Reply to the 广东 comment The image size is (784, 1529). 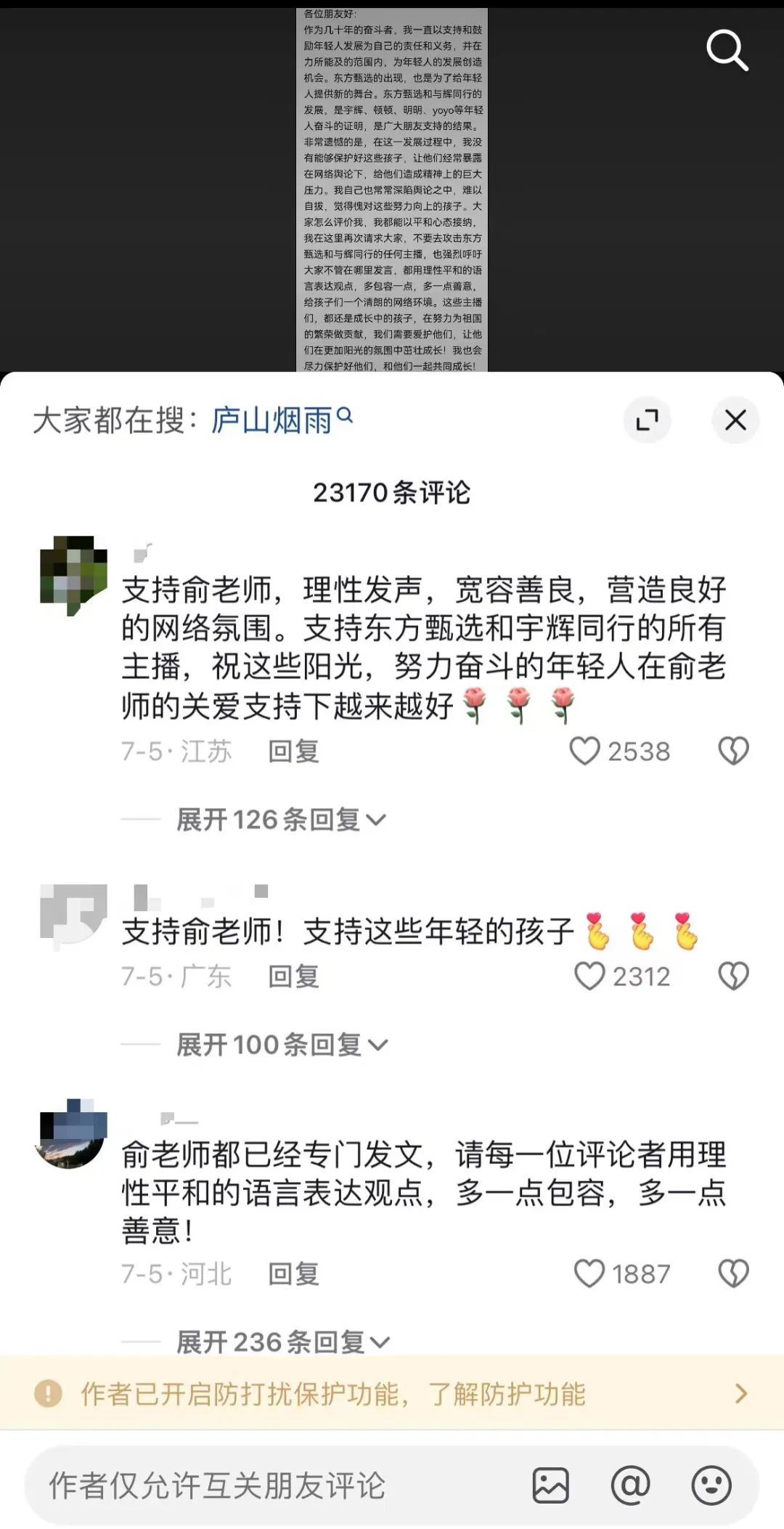tap(293, 976)
